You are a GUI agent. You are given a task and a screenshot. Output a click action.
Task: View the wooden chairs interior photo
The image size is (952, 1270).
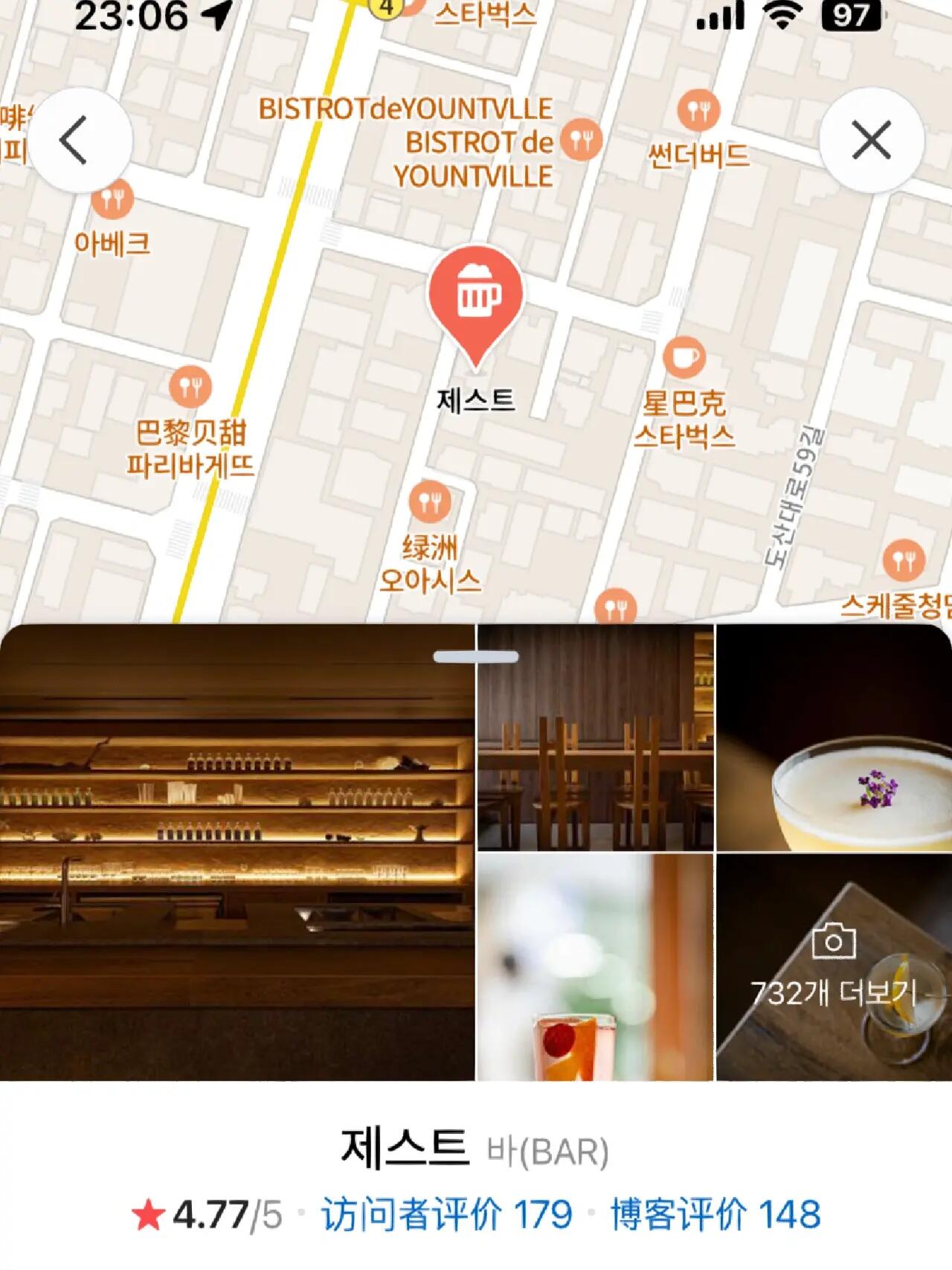pyautogui.click(x=595, y=738)
